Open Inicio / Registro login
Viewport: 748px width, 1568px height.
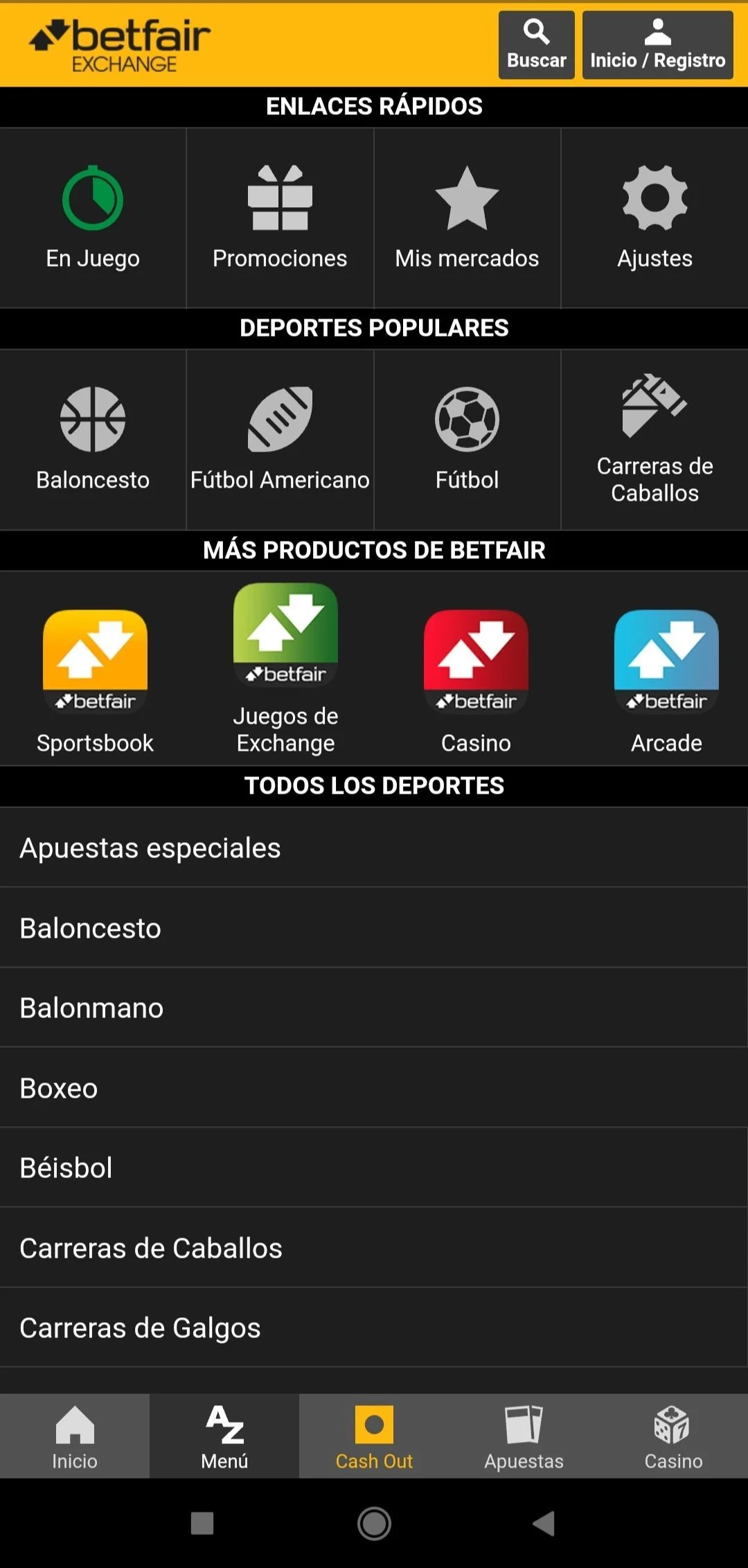tap(657, 45)
